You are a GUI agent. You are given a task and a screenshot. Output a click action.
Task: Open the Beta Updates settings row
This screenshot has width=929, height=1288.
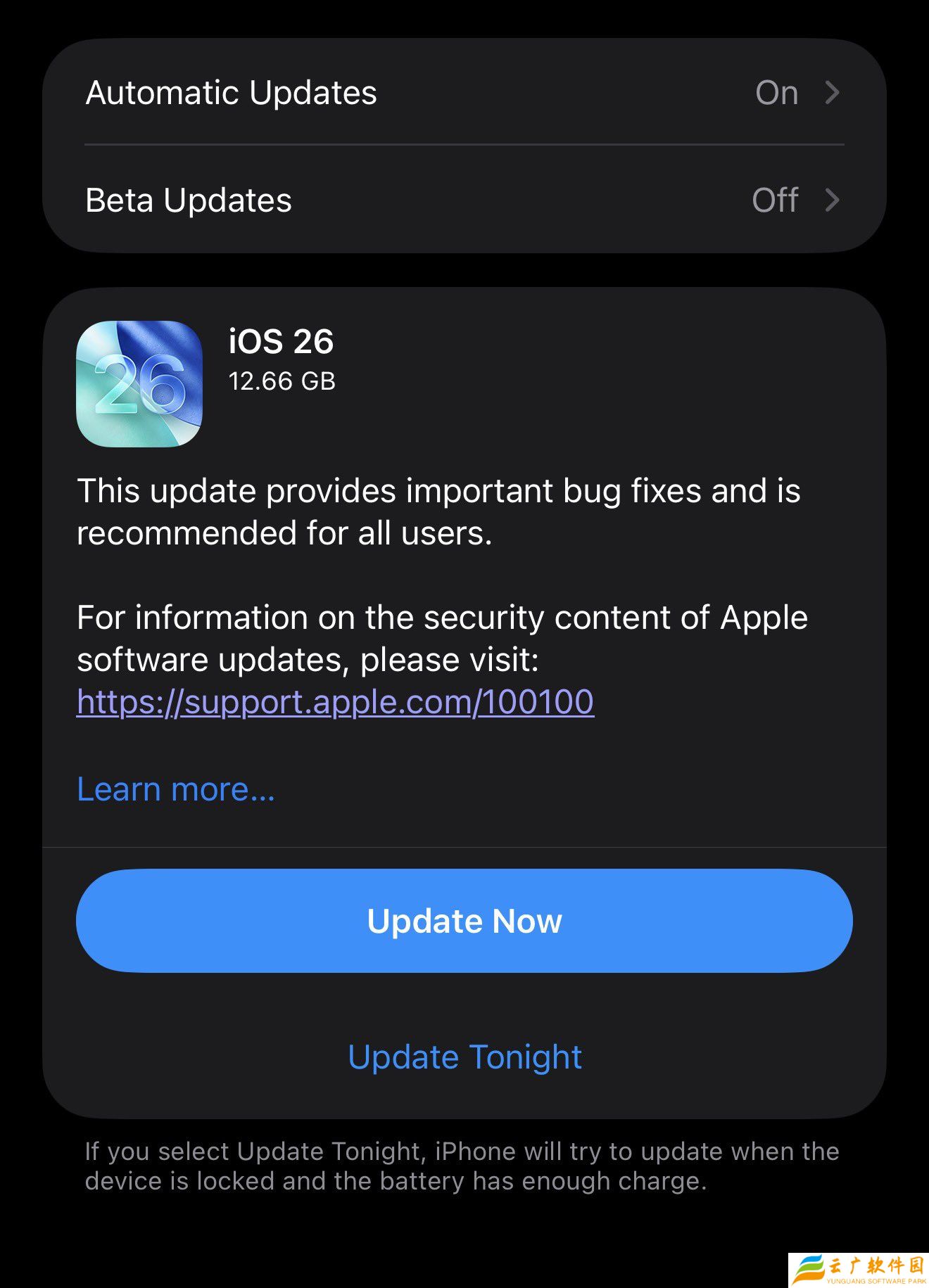coord(463,200)
